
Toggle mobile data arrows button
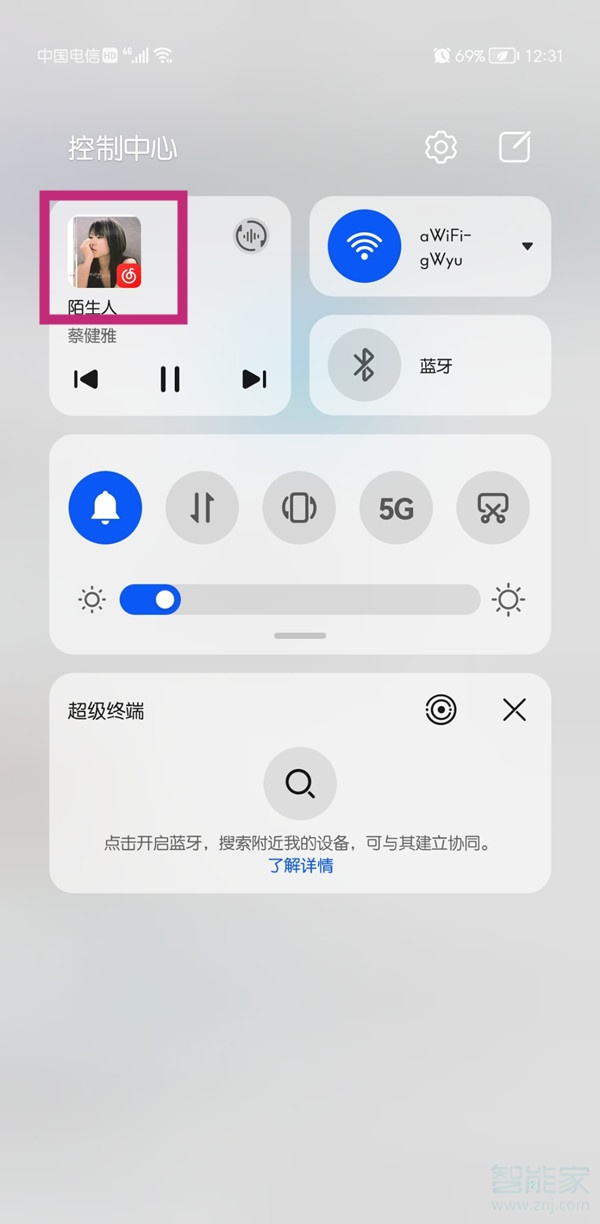coord(202,508)
